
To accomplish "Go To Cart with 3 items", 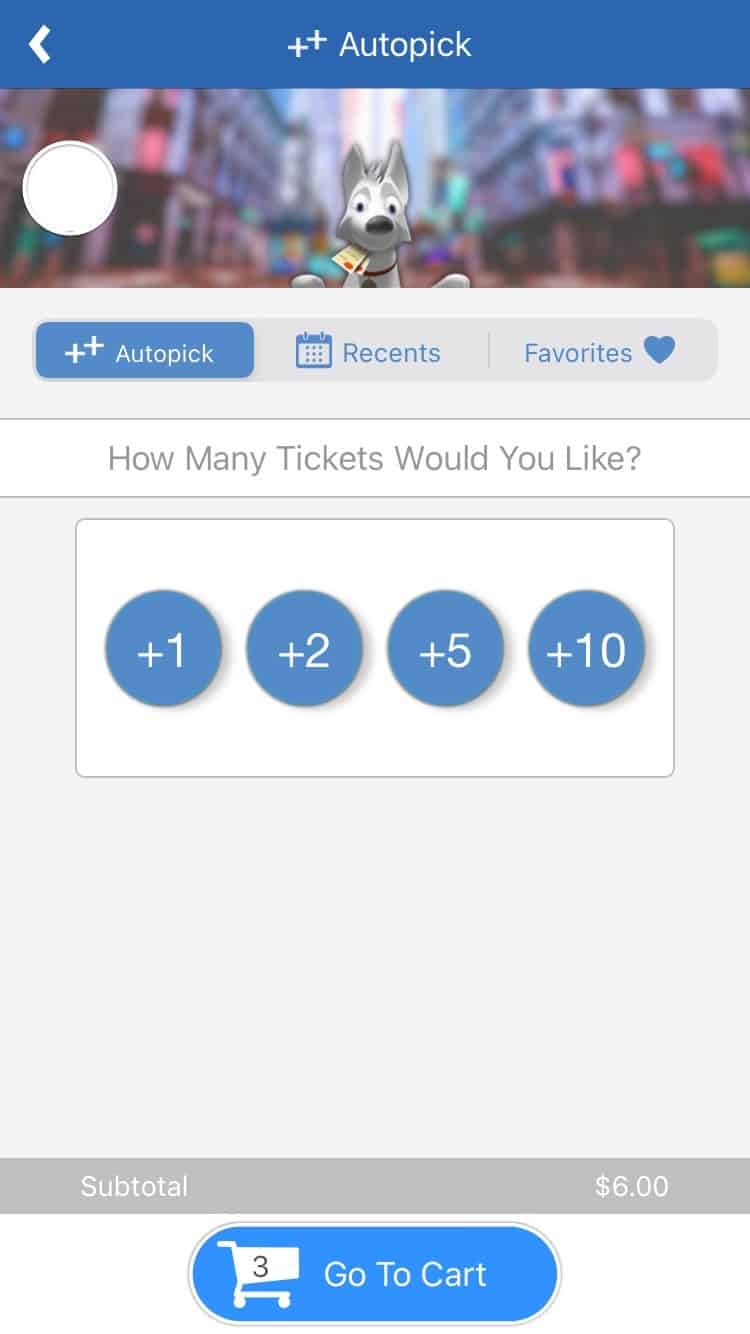I will pyautogui.click(x=375, y=1273).
